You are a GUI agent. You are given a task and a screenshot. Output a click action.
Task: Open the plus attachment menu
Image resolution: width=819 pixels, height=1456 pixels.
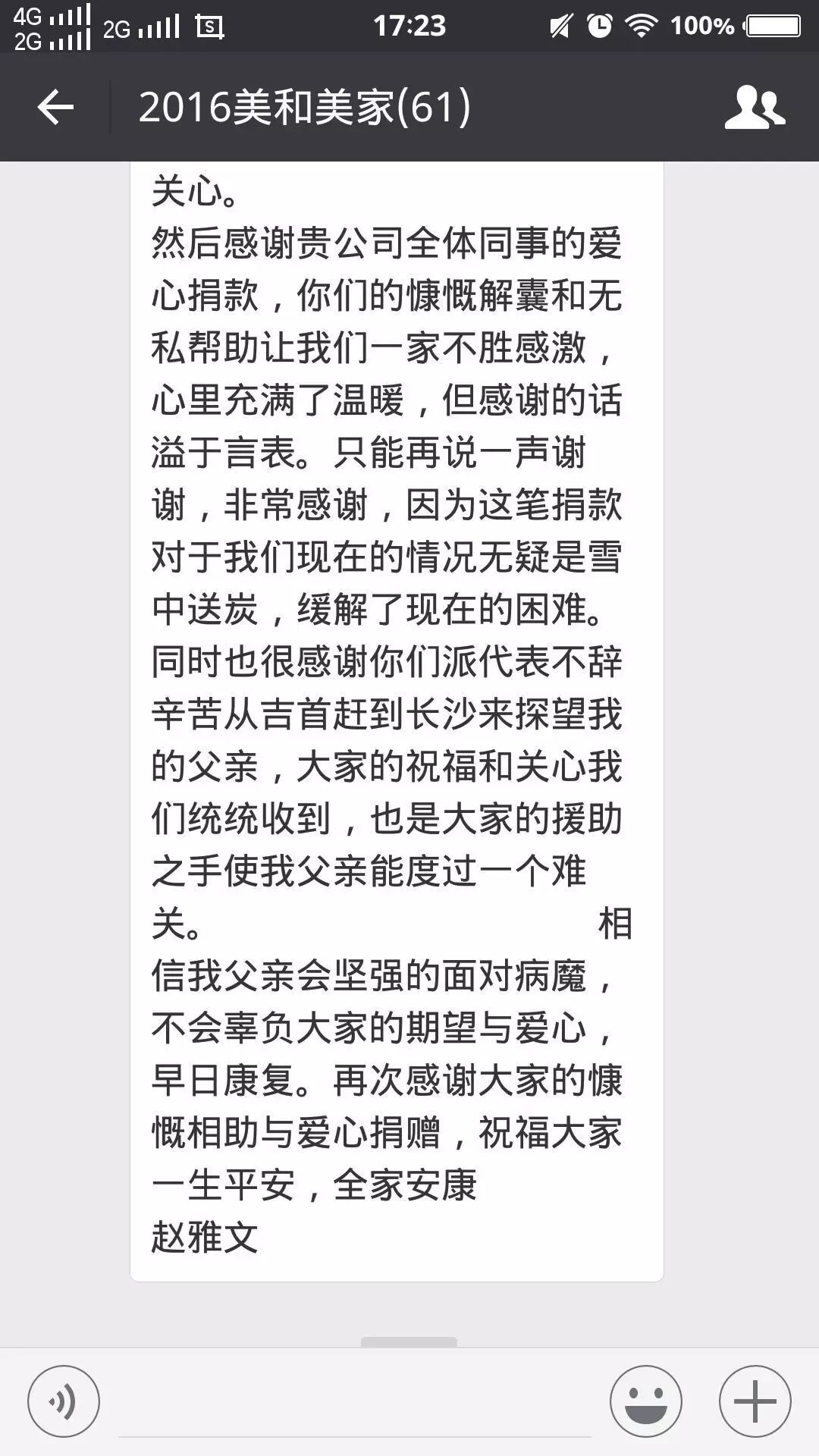point(755,1401)
